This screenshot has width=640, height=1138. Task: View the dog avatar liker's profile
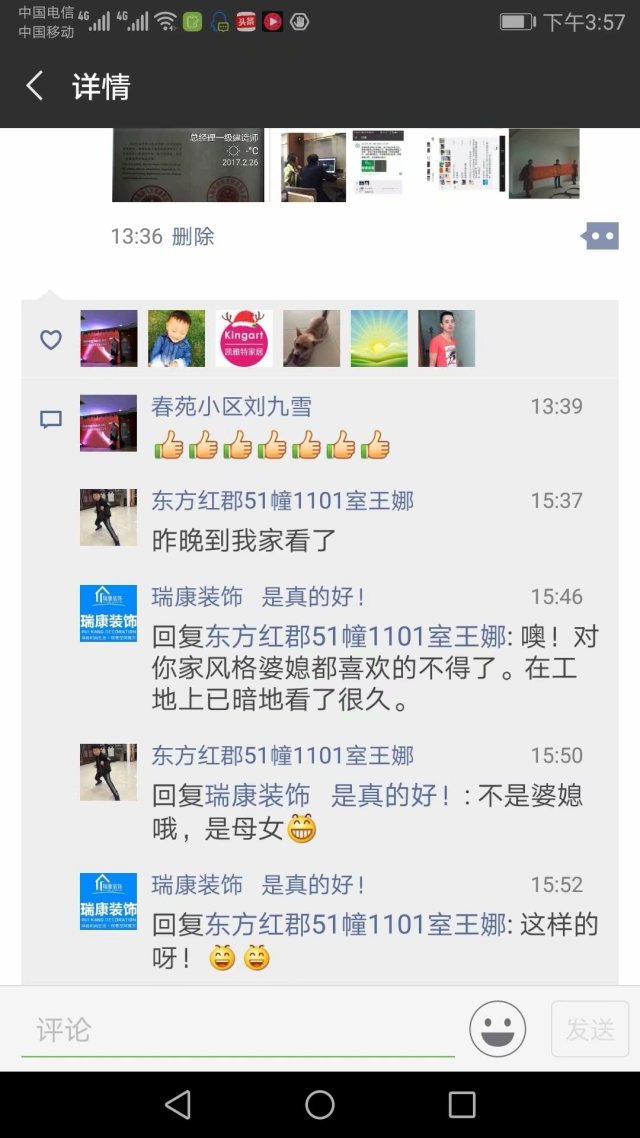click(x=311, y=338)
